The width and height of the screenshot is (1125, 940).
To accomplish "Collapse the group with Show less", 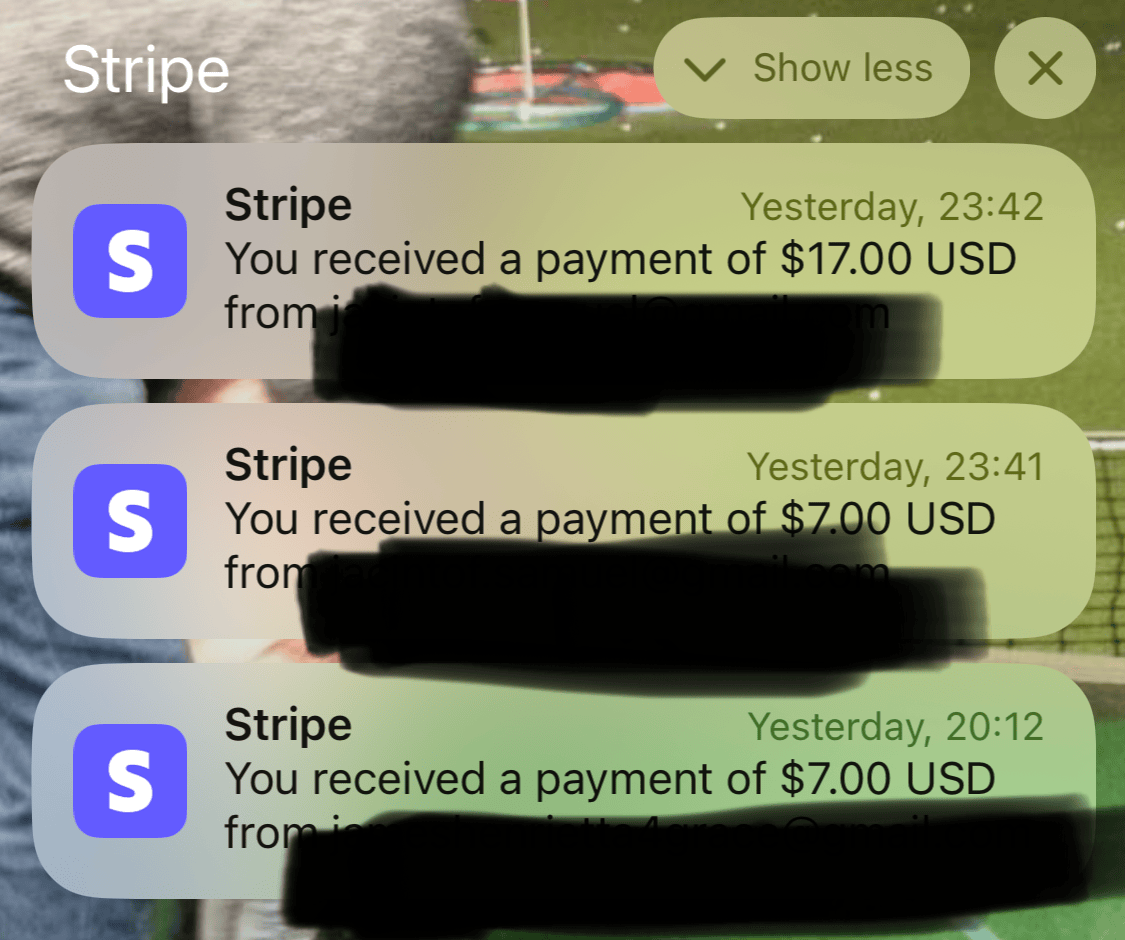I will pos(811,68).
